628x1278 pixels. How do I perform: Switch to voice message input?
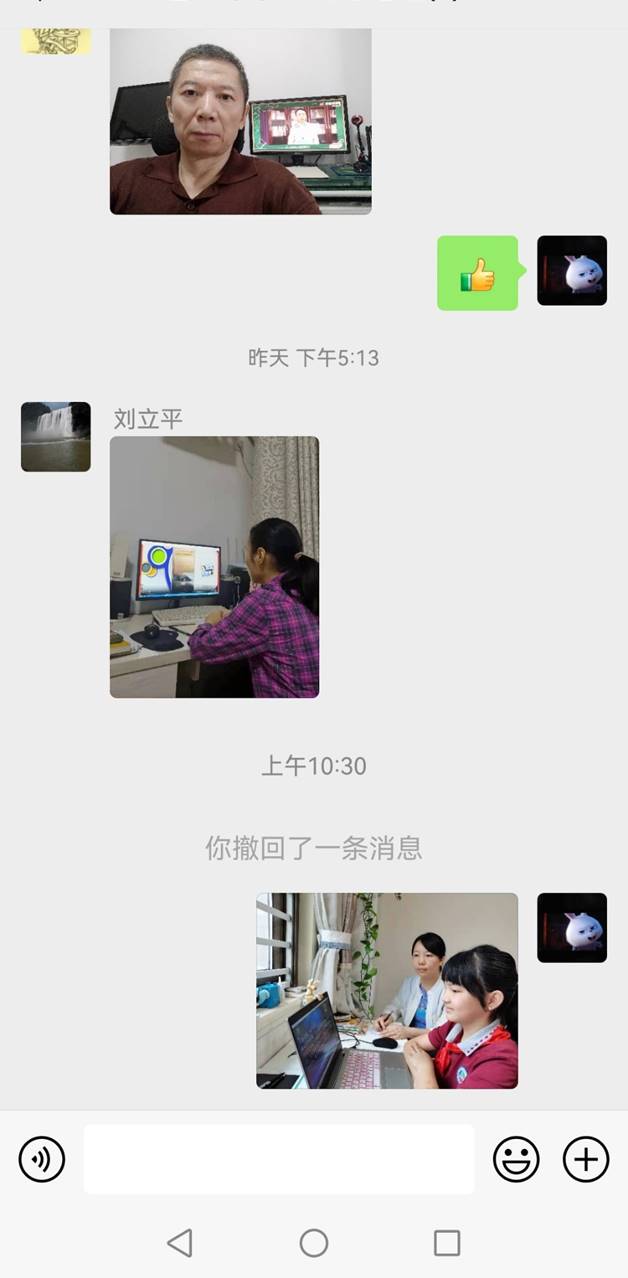click(42, 1159)
